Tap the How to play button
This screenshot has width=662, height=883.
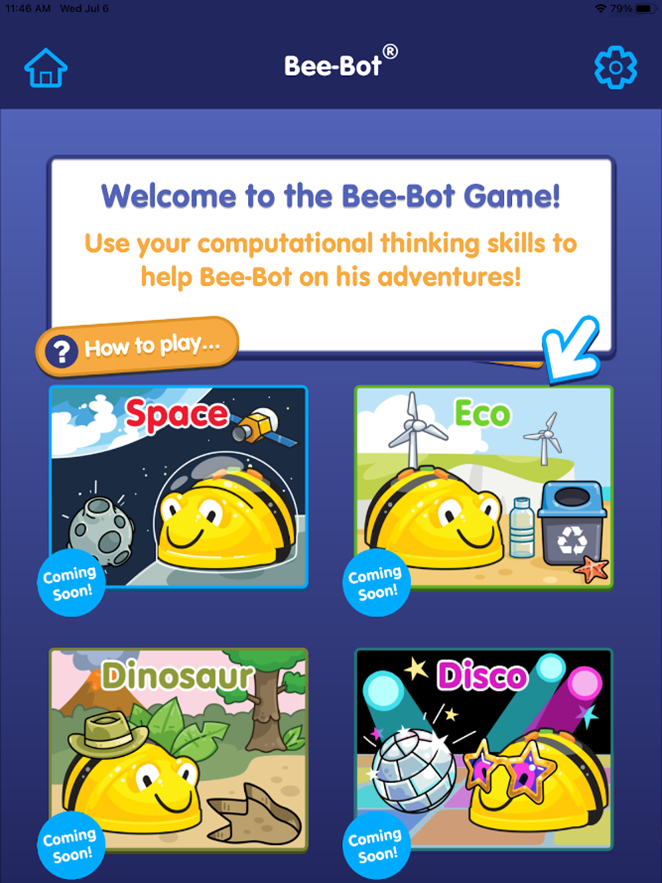click(138, 348)
